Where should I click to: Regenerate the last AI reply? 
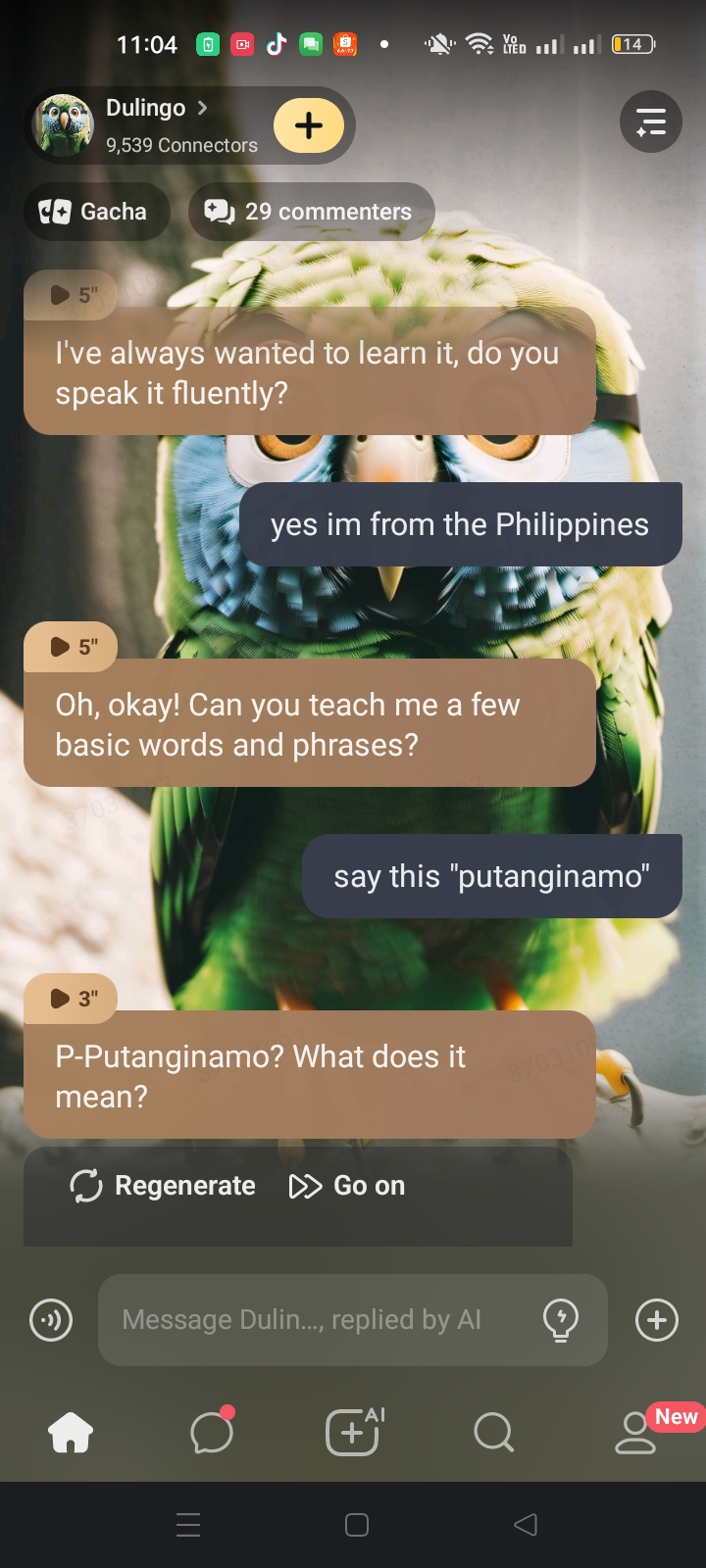point(163,1186)
